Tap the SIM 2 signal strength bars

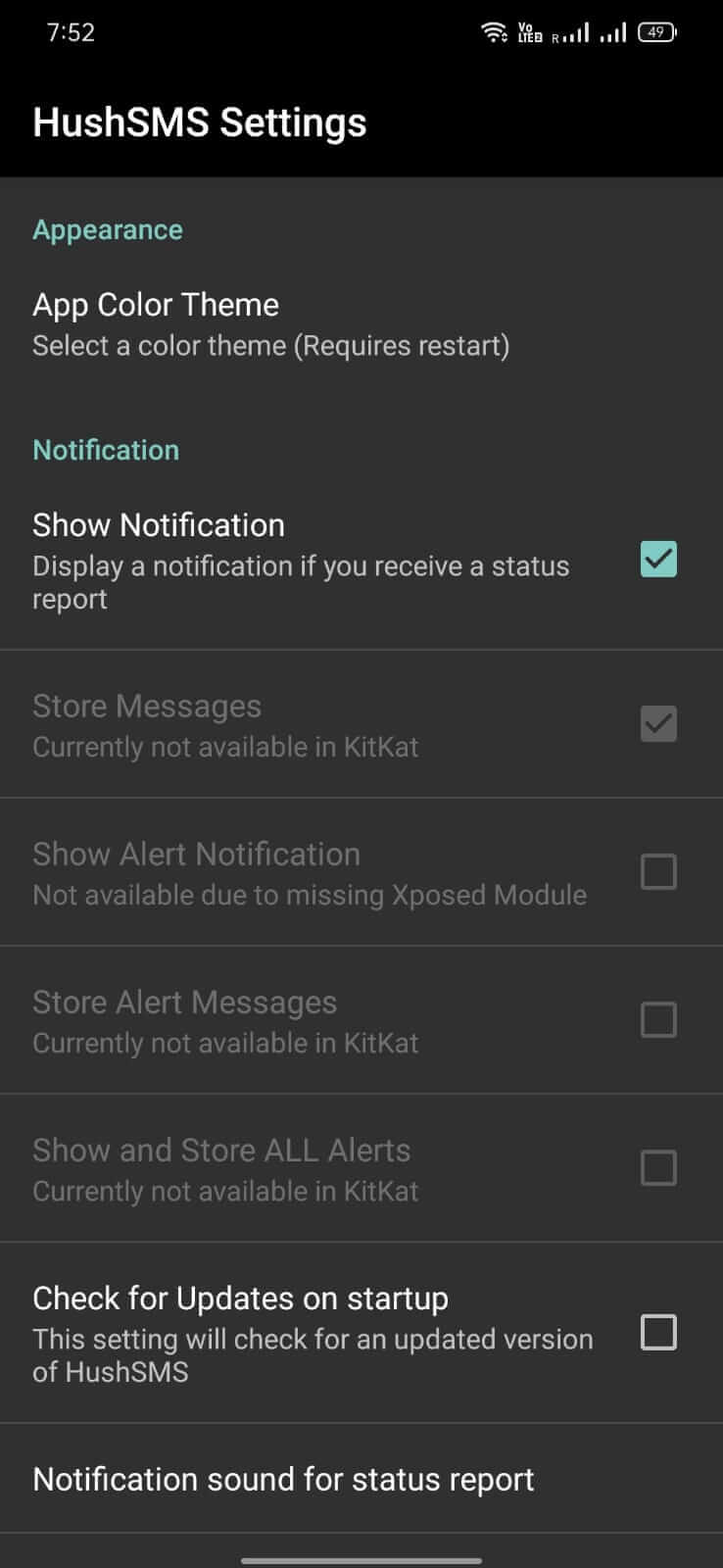(613, 32)
